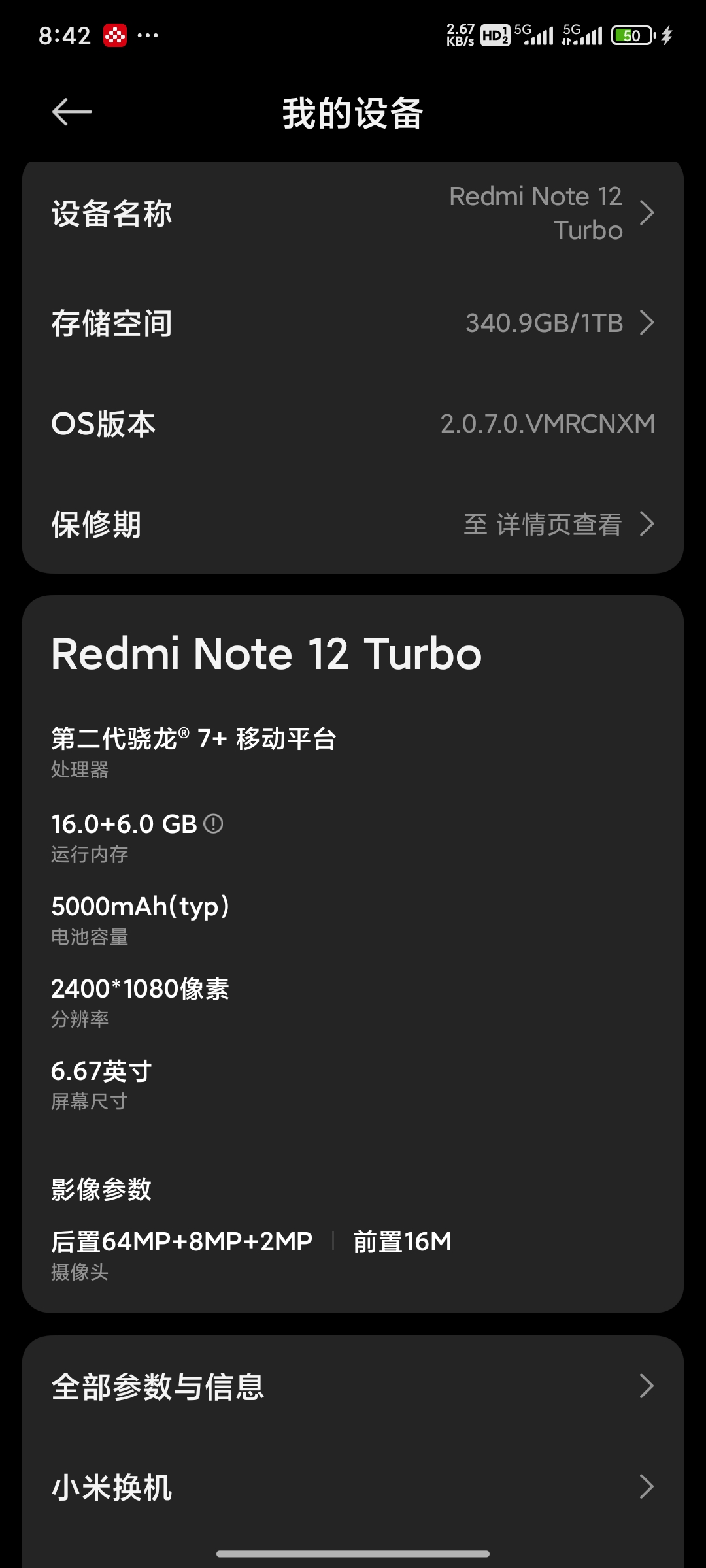706x1568 pixels.
Task: Open 全部参数与信息 all specs
Action: (353, 1386)
